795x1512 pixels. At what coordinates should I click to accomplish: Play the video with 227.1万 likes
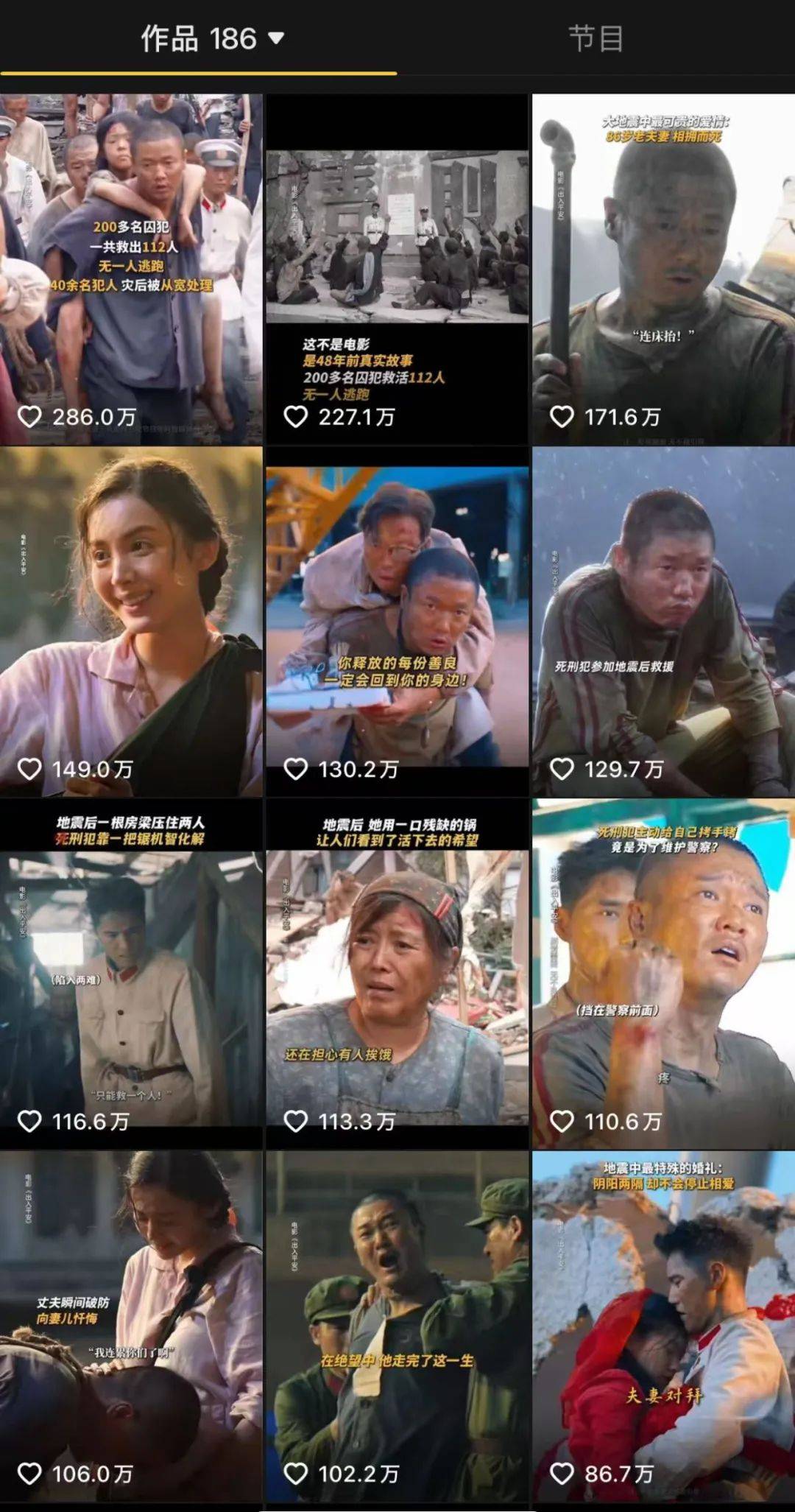coord(397,269)
